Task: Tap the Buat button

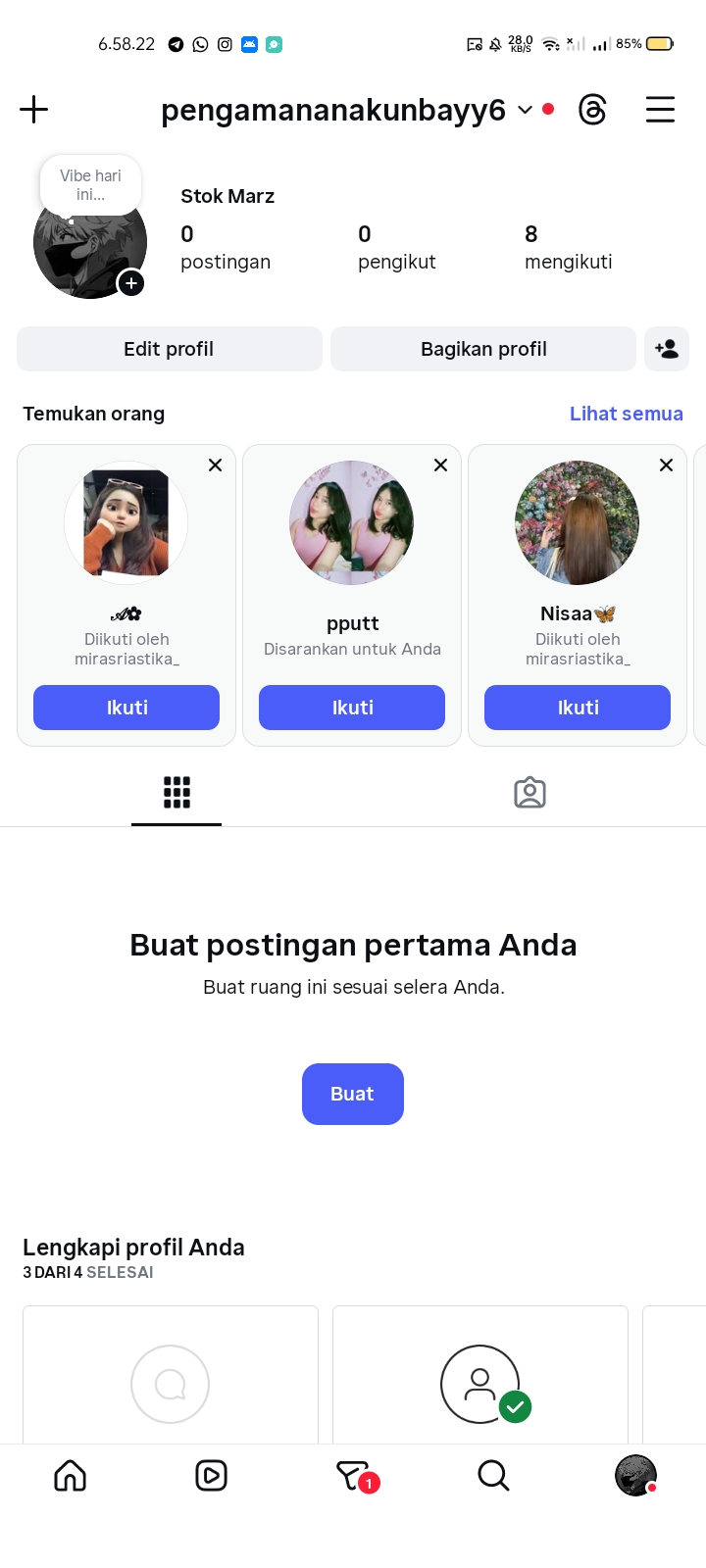Action: [352, 1094]
